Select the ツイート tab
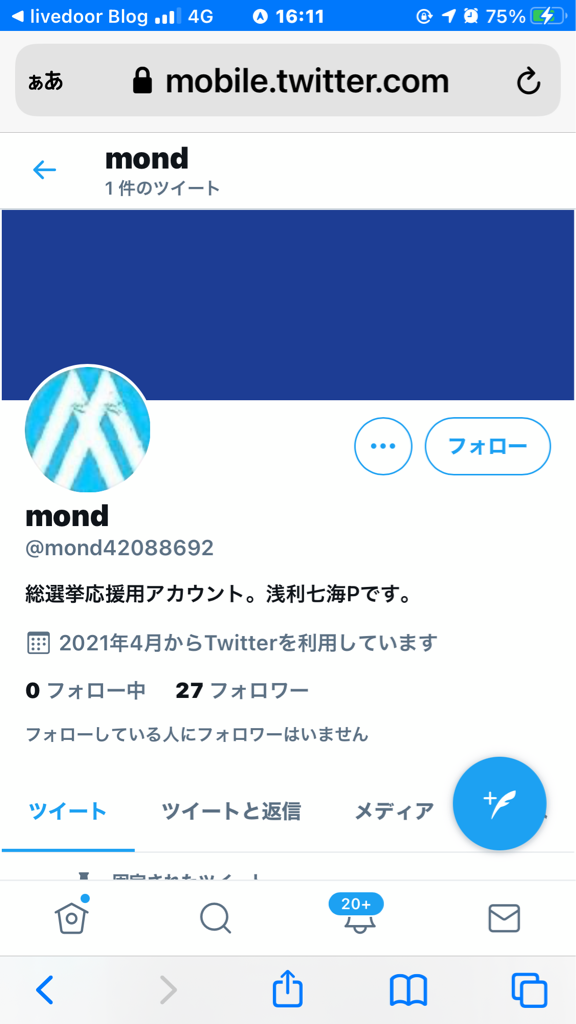 pos(68,811)
